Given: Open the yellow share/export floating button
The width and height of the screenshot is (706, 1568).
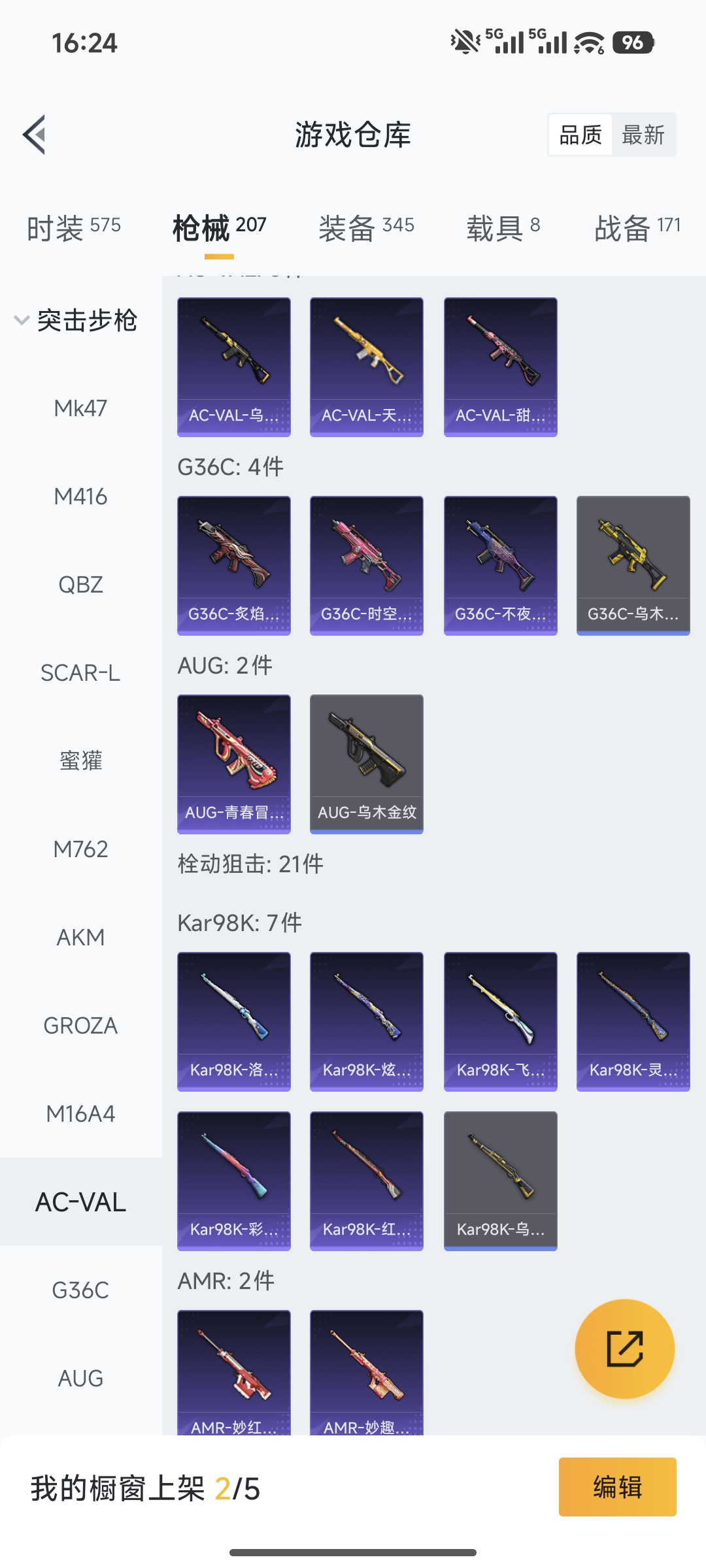Looking at the screenshot, I should 625,1348.
